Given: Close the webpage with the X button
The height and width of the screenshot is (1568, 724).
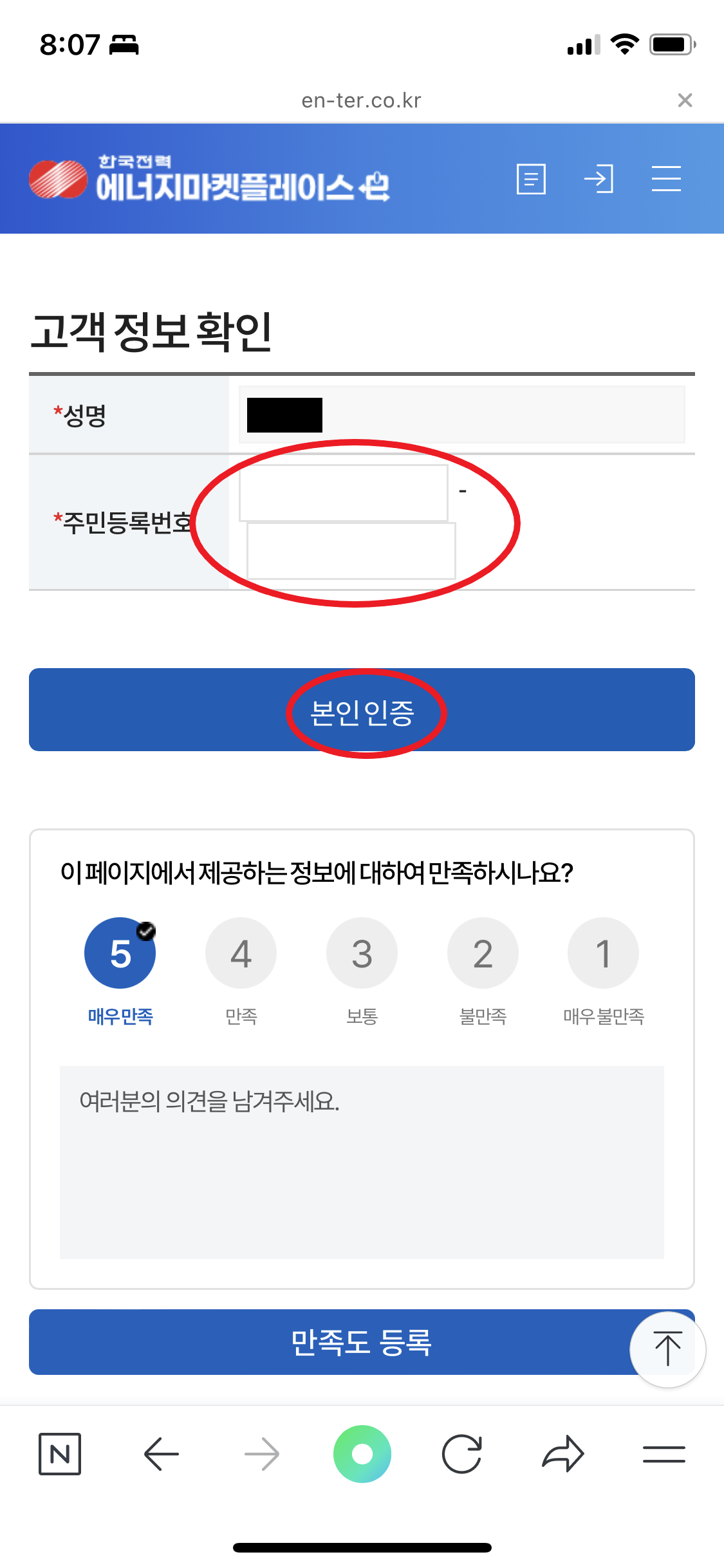Looking at the screenshot, I should pyautogui.click(x=685, y=99).
